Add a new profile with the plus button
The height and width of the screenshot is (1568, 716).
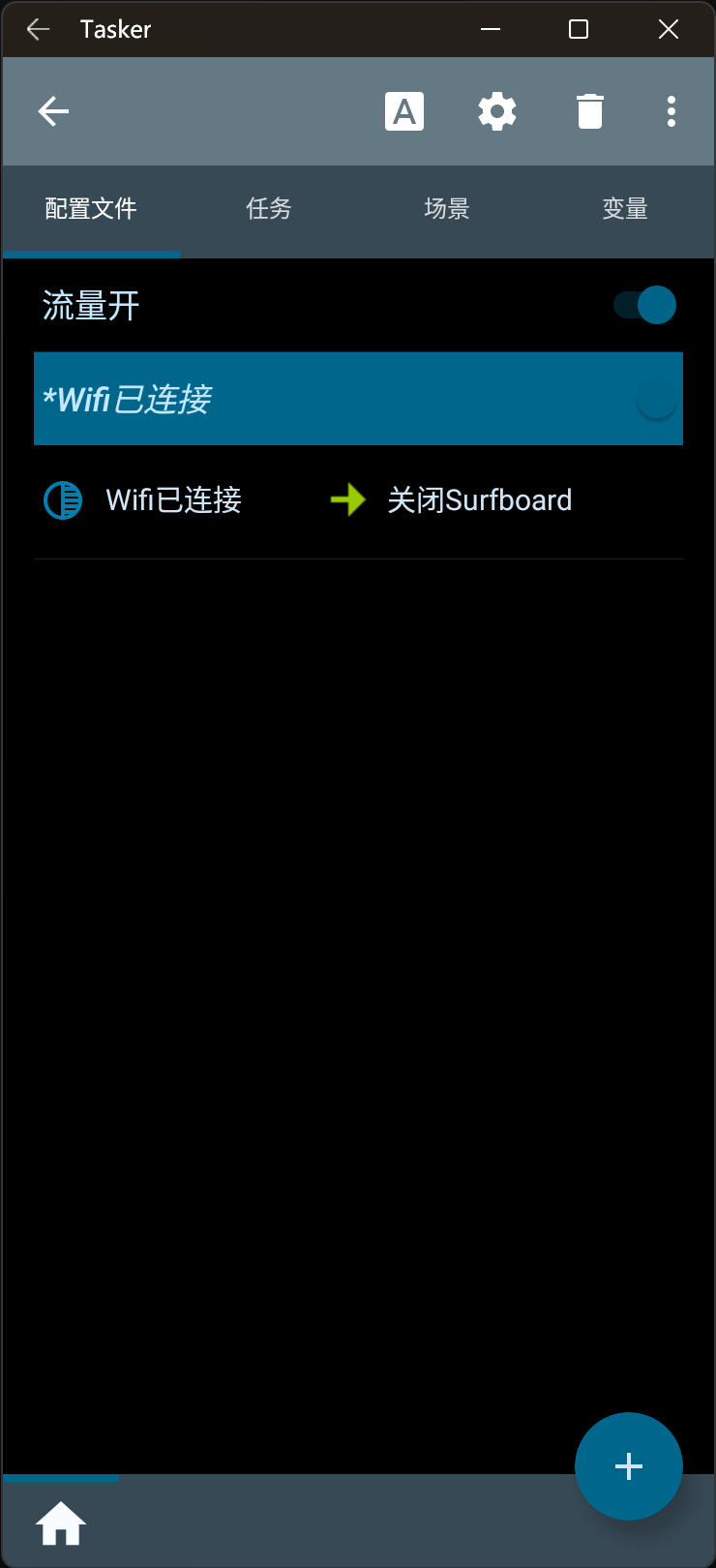coord(628,1465)
